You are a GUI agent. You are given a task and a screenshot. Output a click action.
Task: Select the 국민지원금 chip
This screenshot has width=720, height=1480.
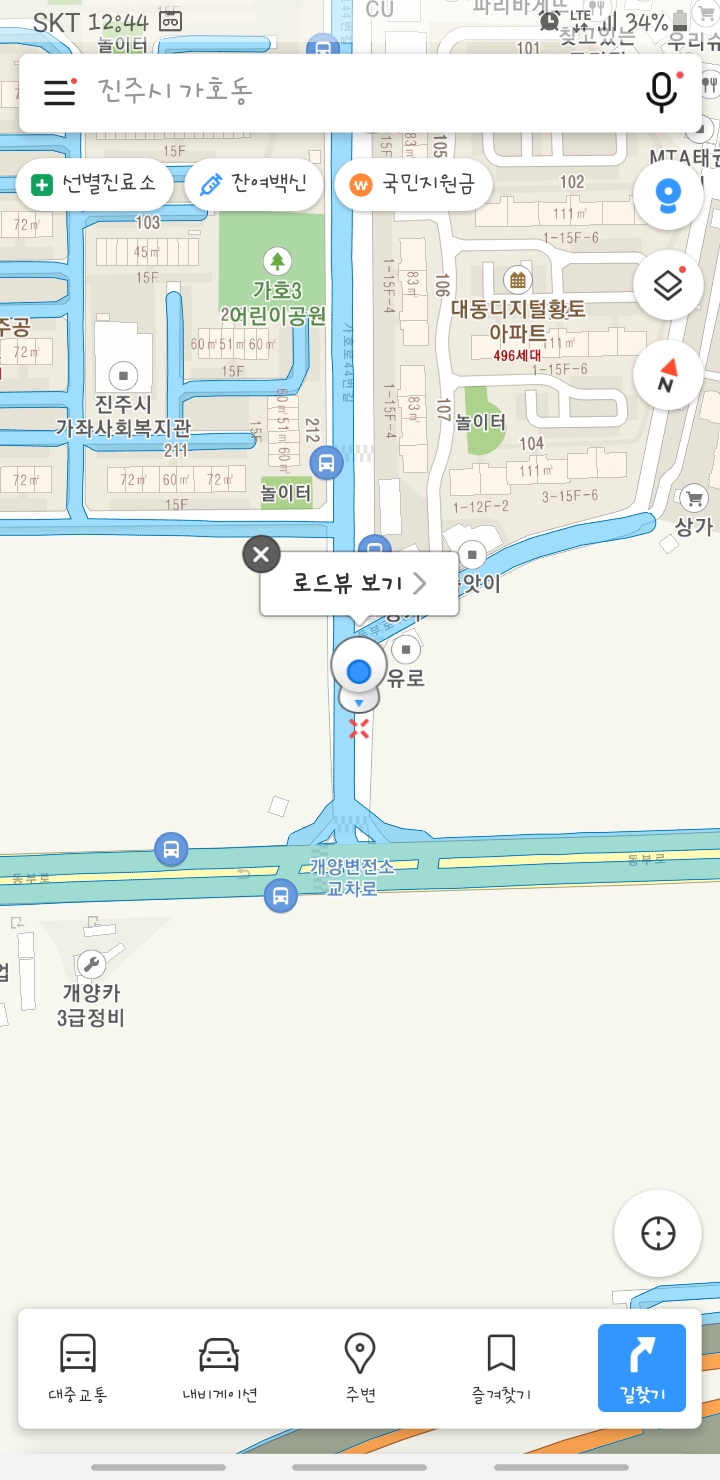tap(412, 185)
